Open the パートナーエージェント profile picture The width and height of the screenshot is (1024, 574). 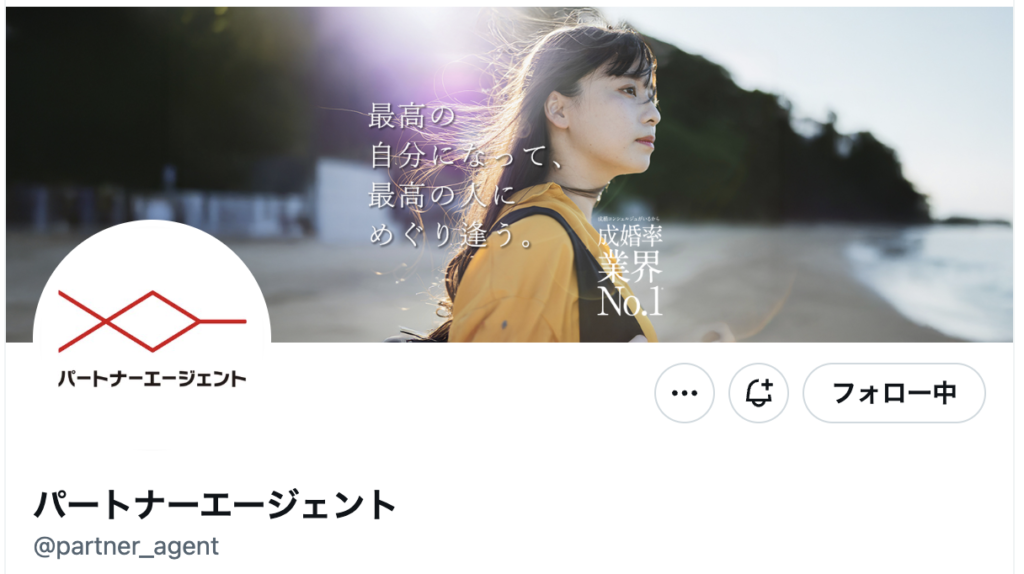[x=152, y=335]
